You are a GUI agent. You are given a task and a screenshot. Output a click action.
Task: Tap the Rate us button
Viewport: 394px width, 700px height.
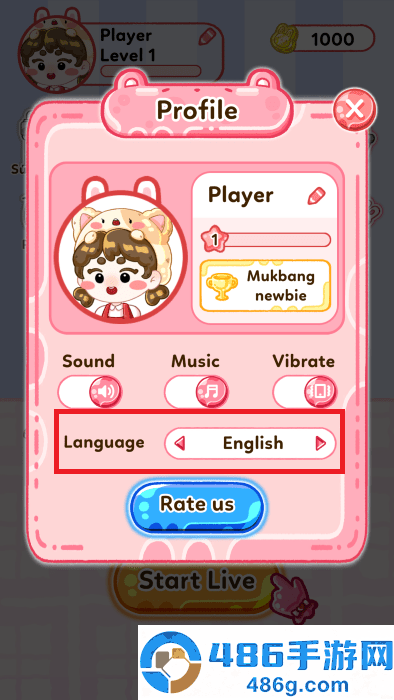click(x=196, y=506)
